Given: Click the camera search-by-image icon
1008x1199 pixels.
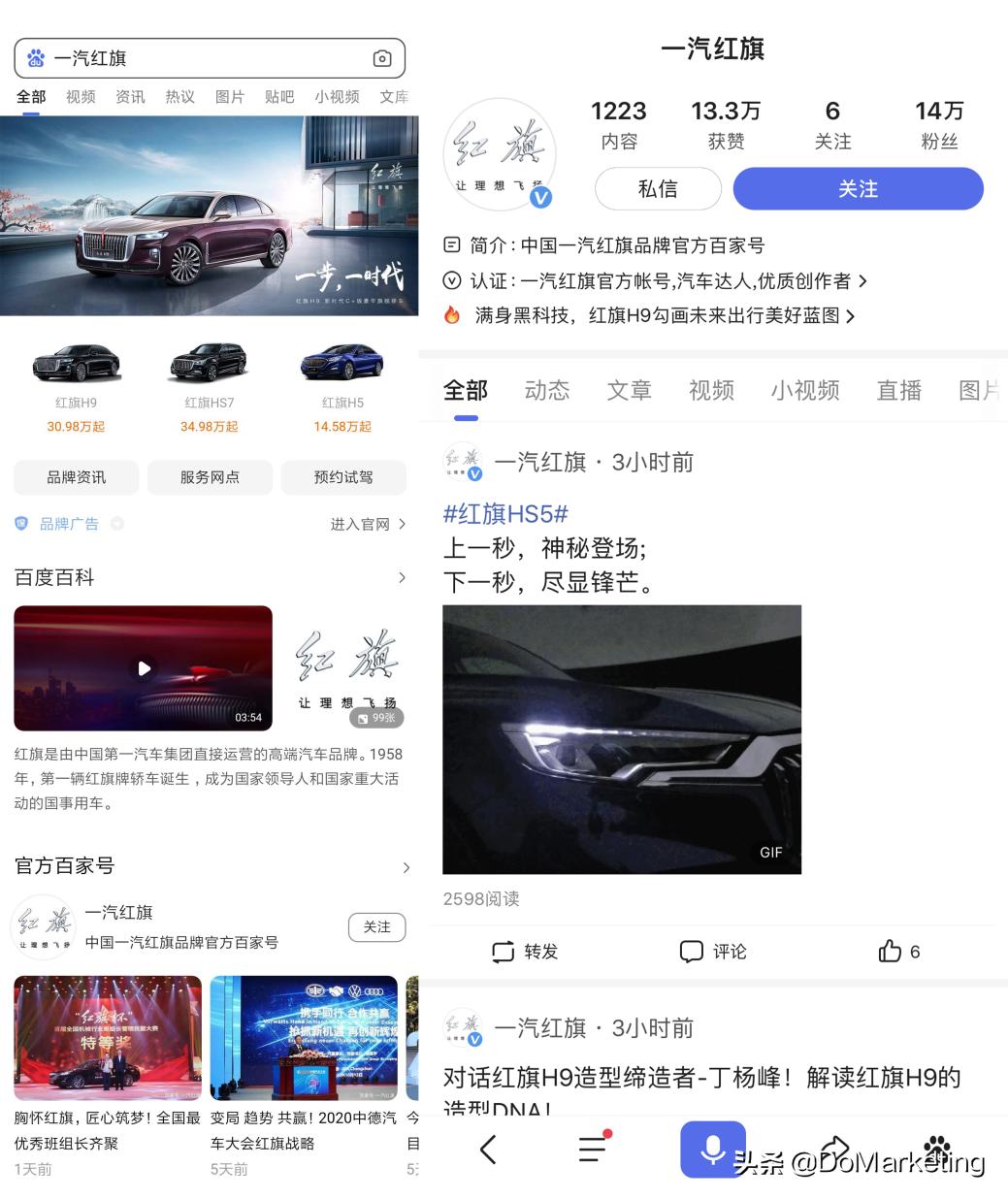Looking at the screenshot, I should [380, 58].
